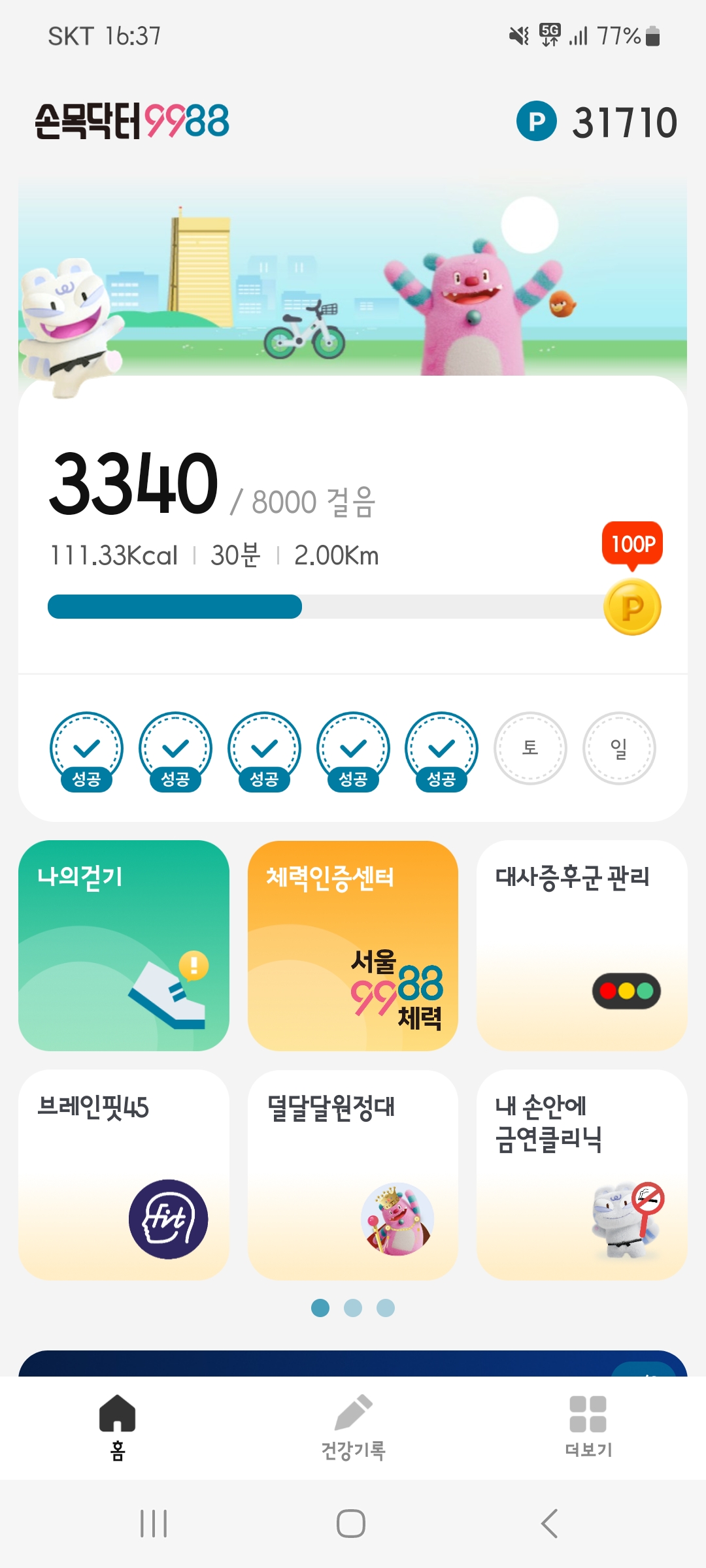706x1568 pixels.
Task: Open 내 손안에 금연클리닉 card
Action: [x=582, y=1174]
